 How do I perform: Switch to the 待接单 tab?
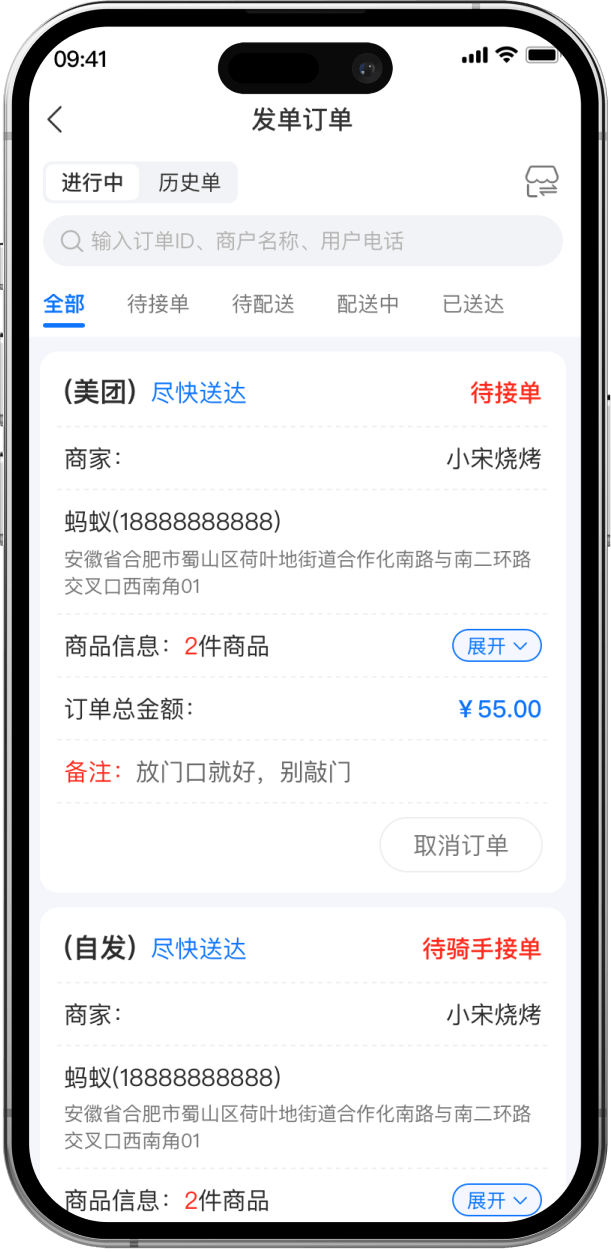tap(158, 304)
